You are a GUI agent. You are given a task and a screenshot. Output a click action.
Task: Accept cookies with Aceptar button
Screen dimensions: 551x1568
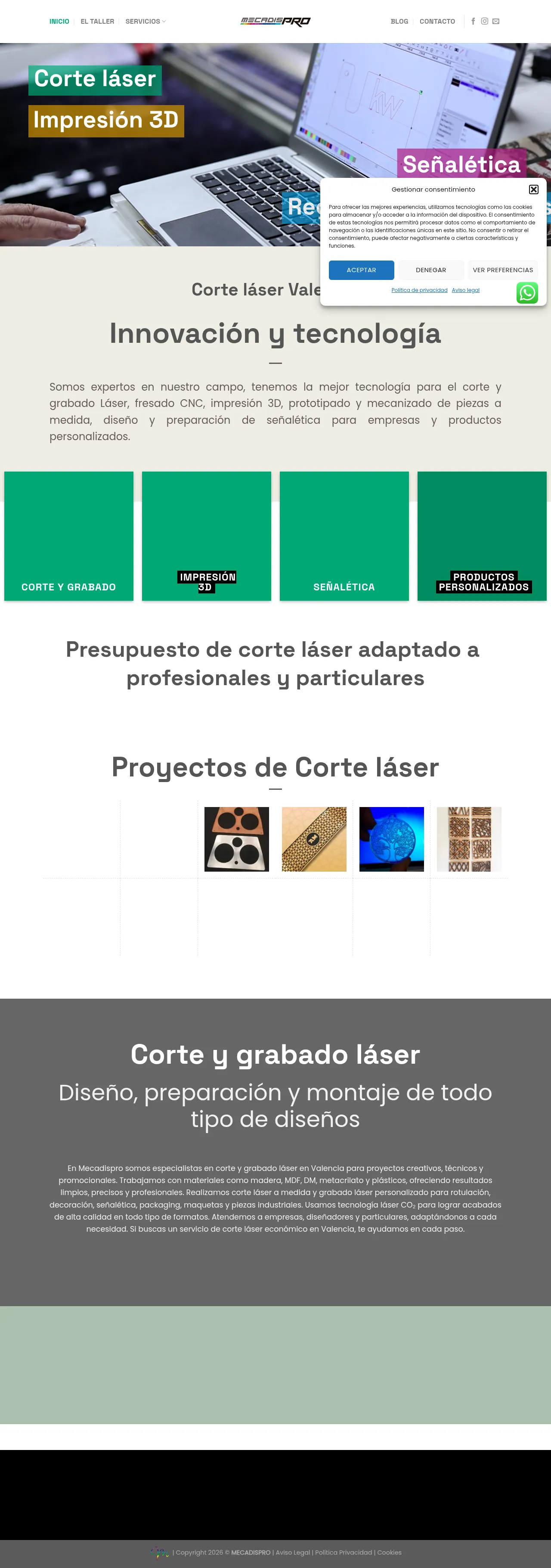click(361, 270)
